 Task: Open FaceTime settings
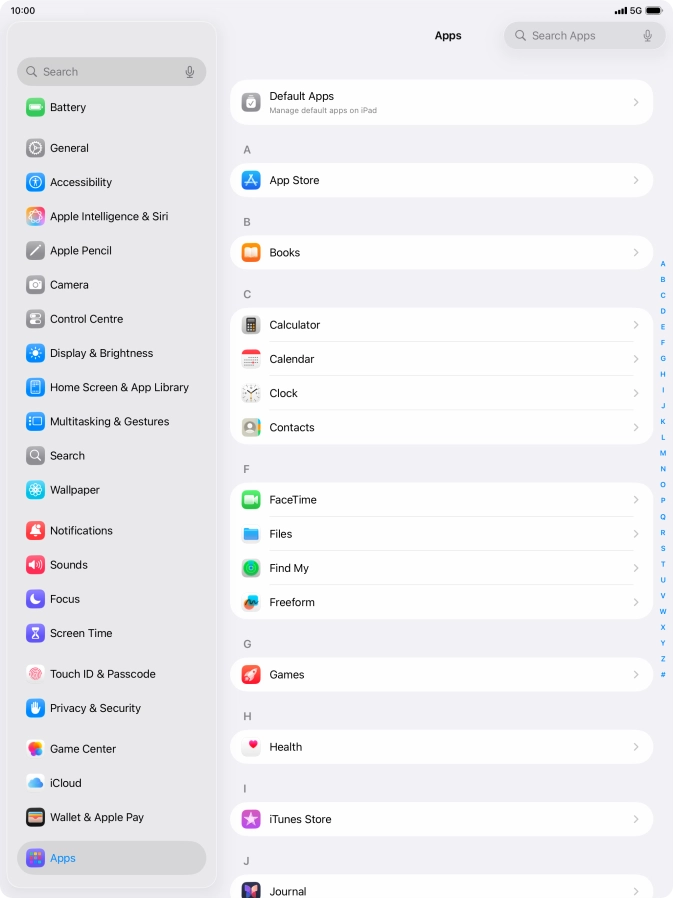click(x=441, y=500)
